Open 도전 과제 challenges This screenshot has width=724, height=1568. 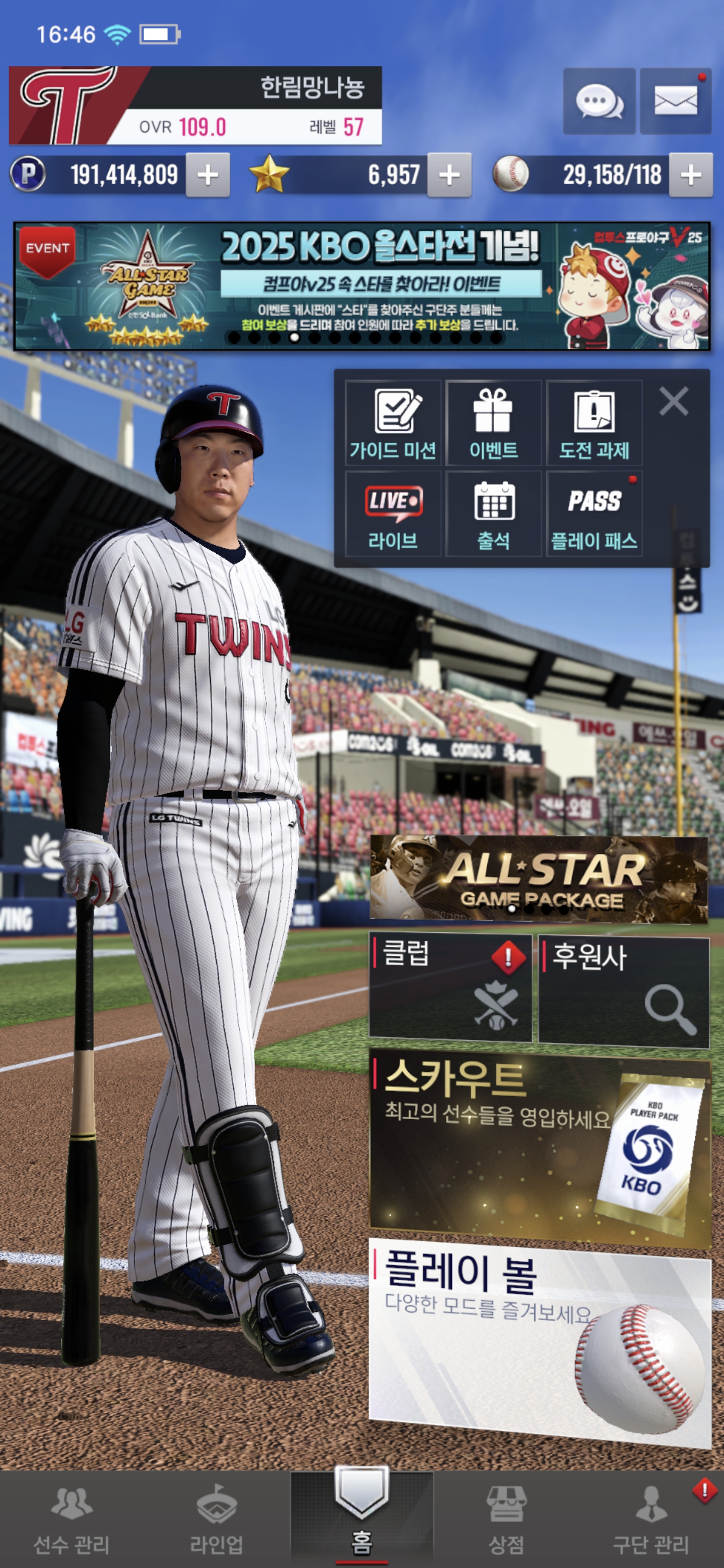(594, 424)
